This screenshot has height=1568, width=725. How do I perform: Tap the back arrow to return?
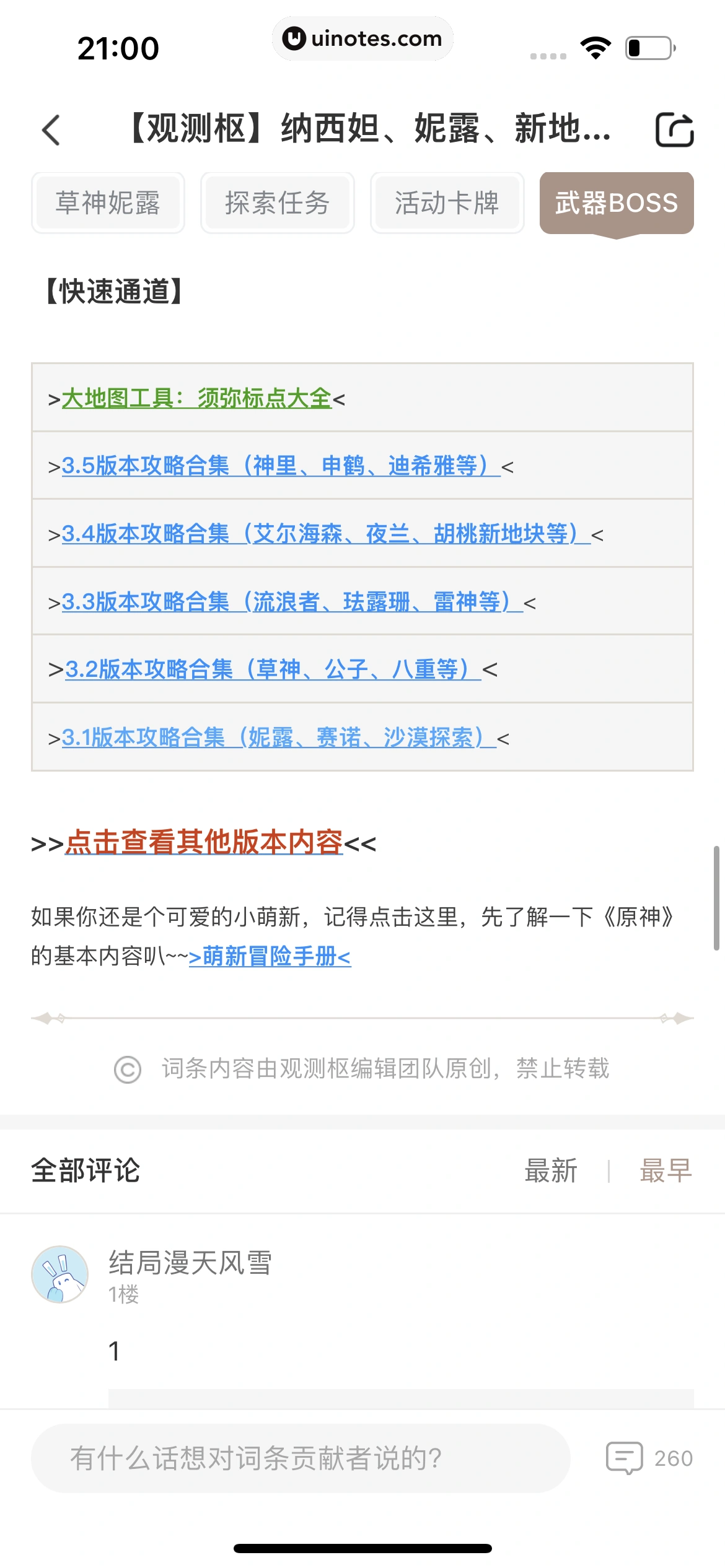click(x=52, y=130)
